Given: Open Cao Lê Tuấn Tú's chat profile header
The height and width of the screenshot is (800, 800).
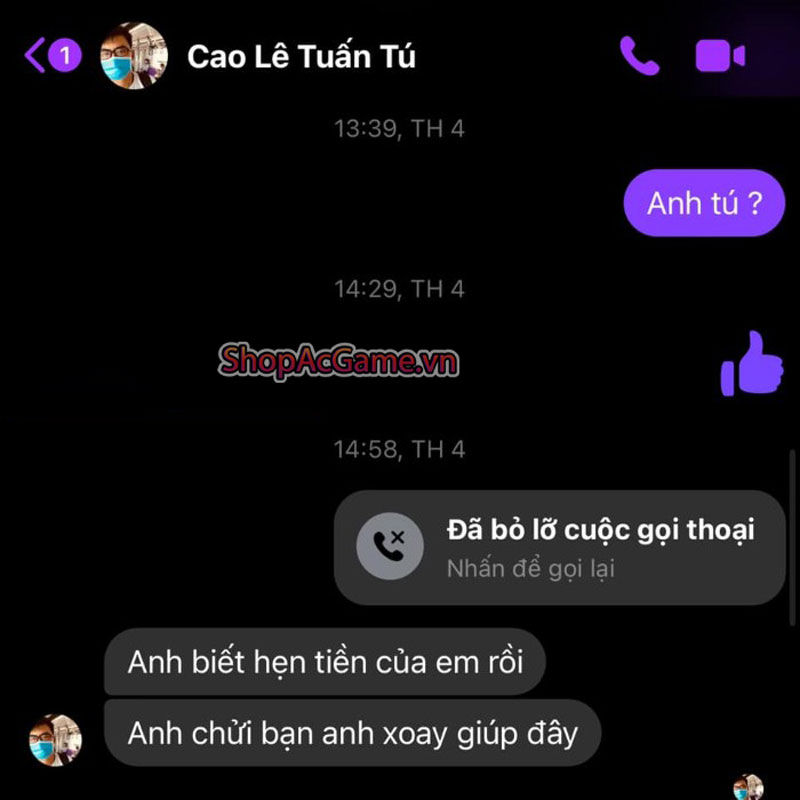Looking at the screenshot, I should coord(300,56).
